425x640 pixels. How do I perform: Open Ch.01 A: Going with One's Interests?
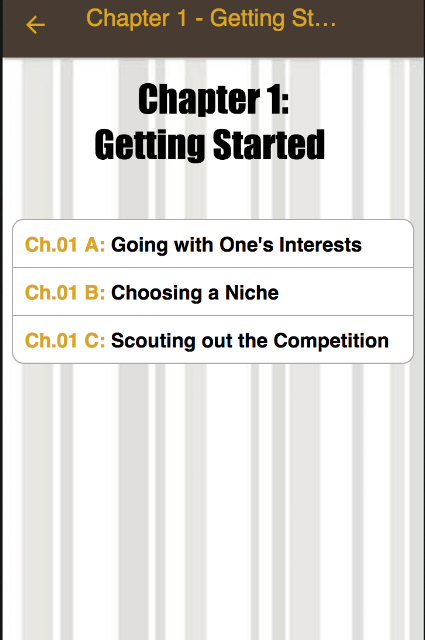(x=213, y=244)
